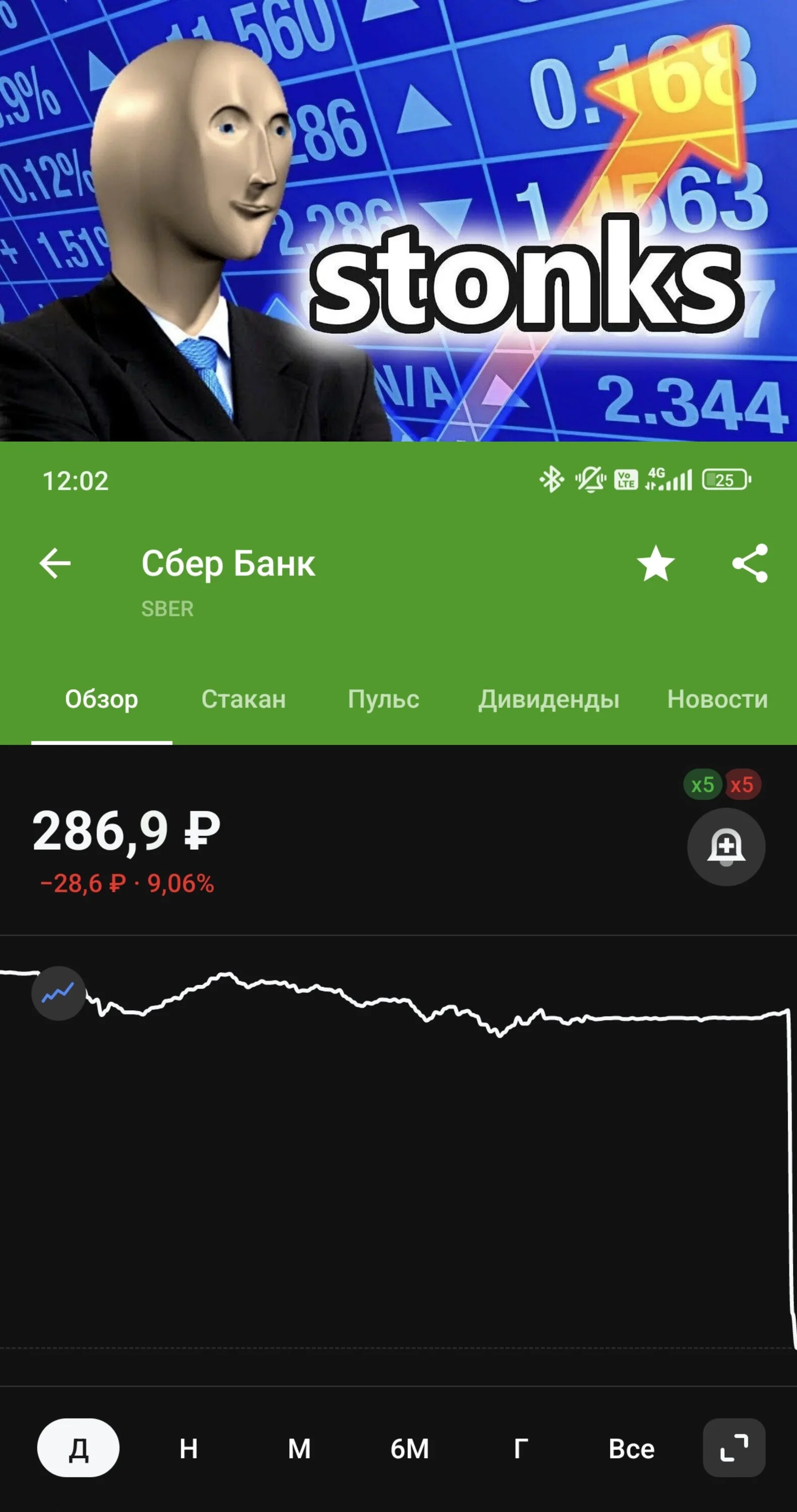Choose the 6М chart period

[410, 1448]
